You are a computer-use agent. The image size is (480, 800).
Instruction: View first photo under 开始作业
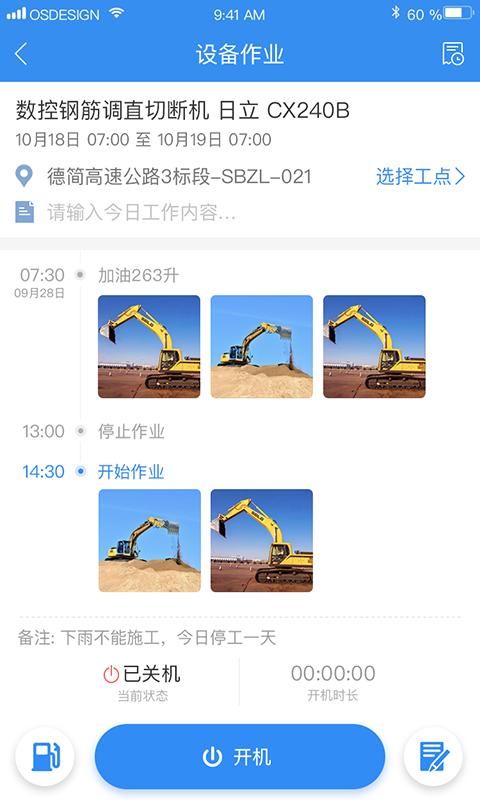click(x=149, y=540)
